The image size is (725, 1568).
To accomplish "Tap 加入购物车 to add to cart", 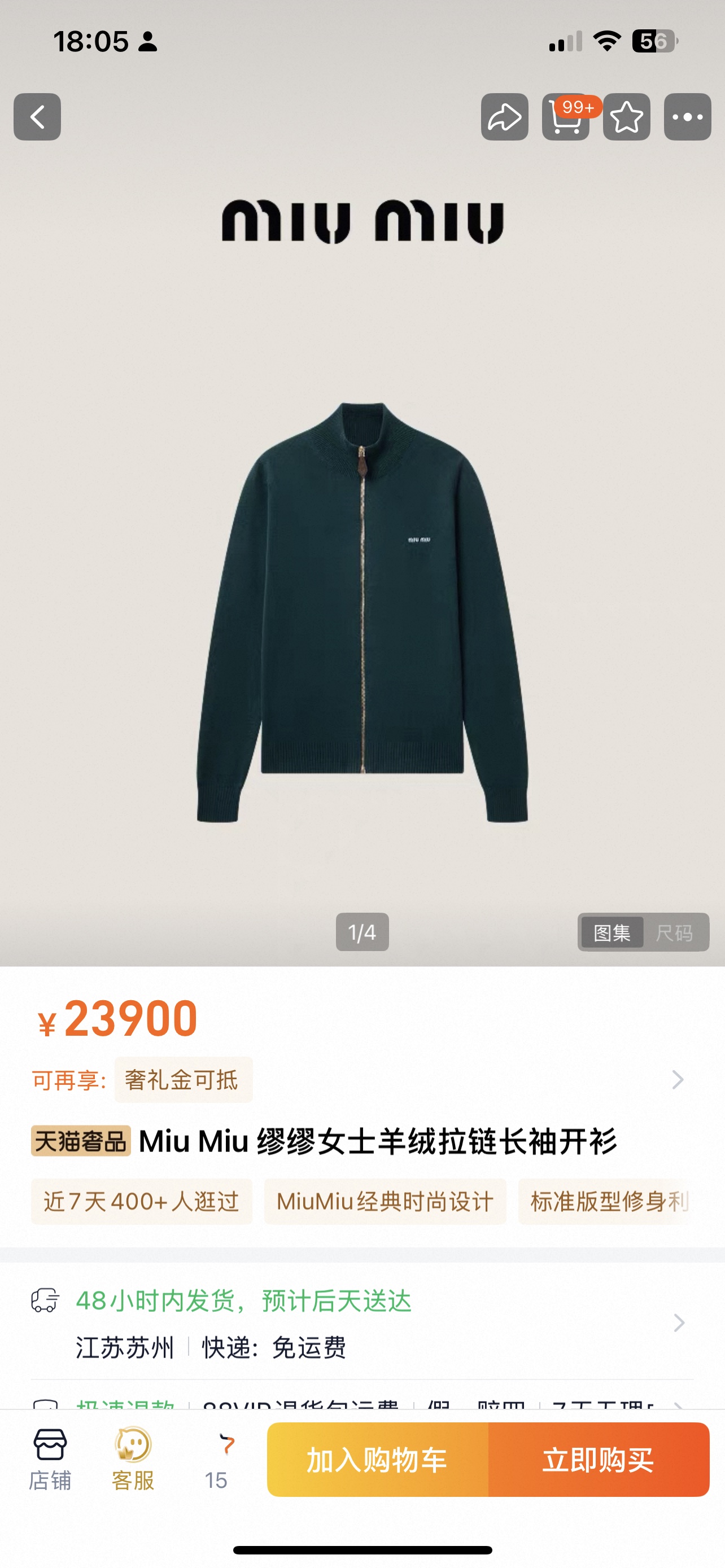I will click(377, 1460).
